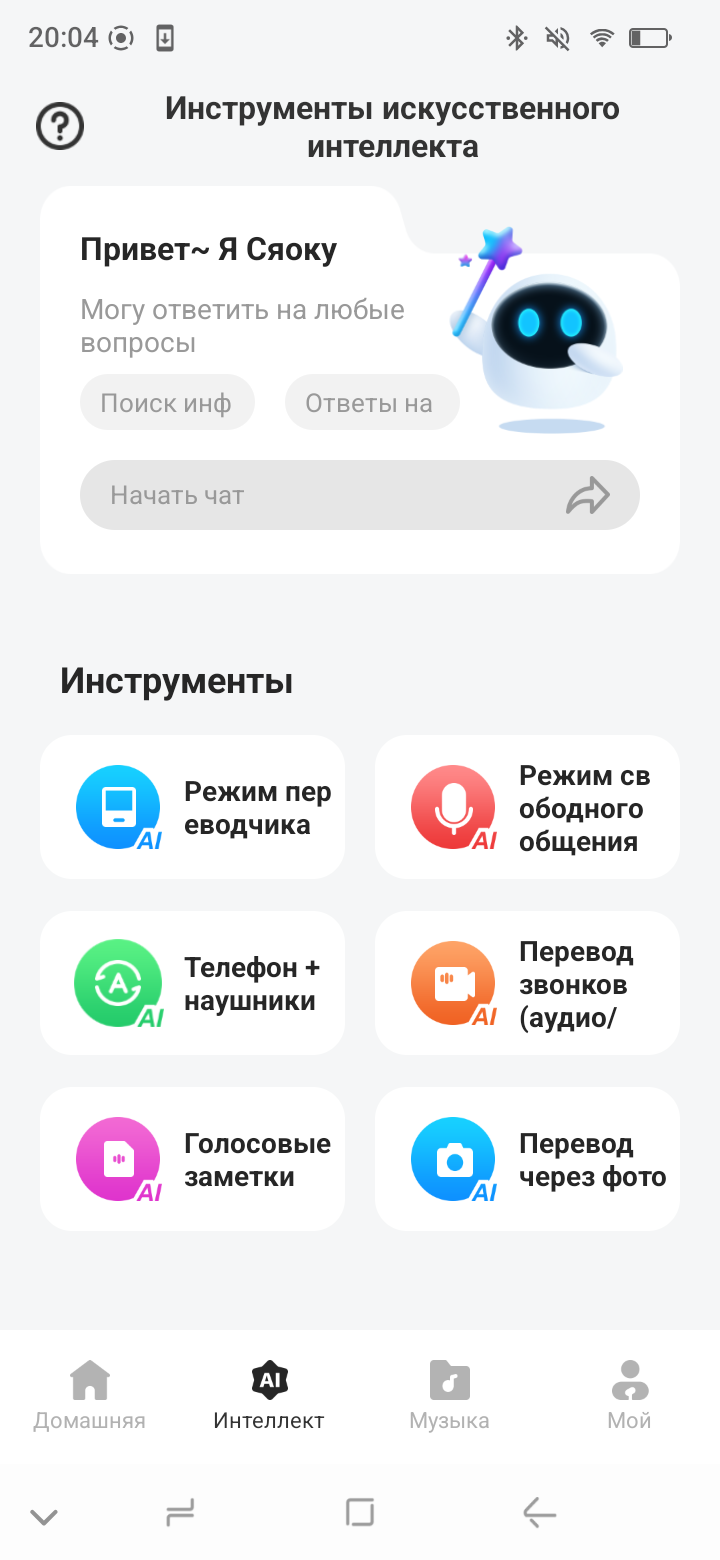The width and height of the screenshot is (720, 1560).
Task: Select the "Ответы на" suggestion chip
Action: [x=371, y=404]
